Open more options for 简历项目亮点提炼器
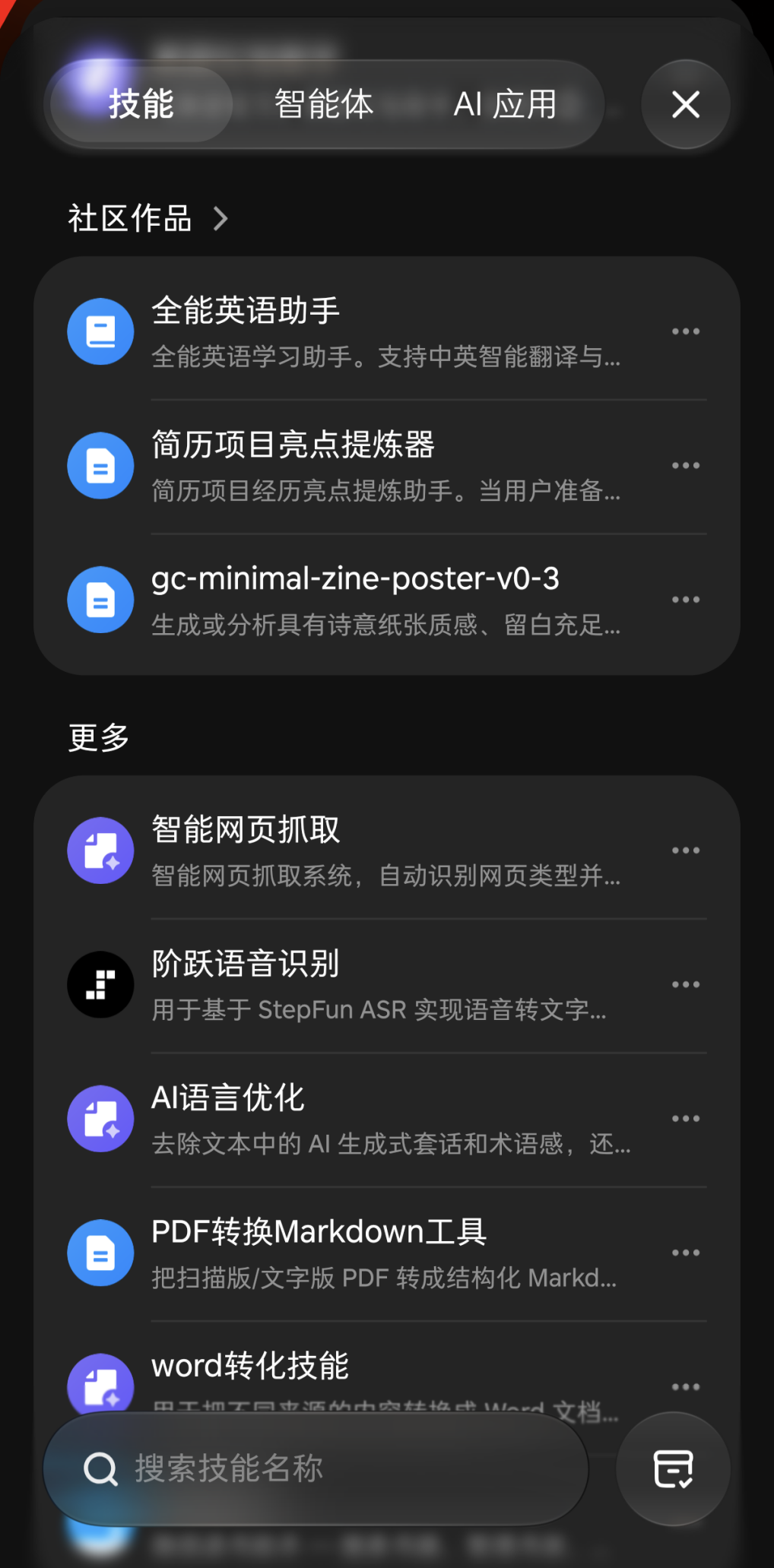The height and width of the screenshot is (1568, 774). coord(685,466)
